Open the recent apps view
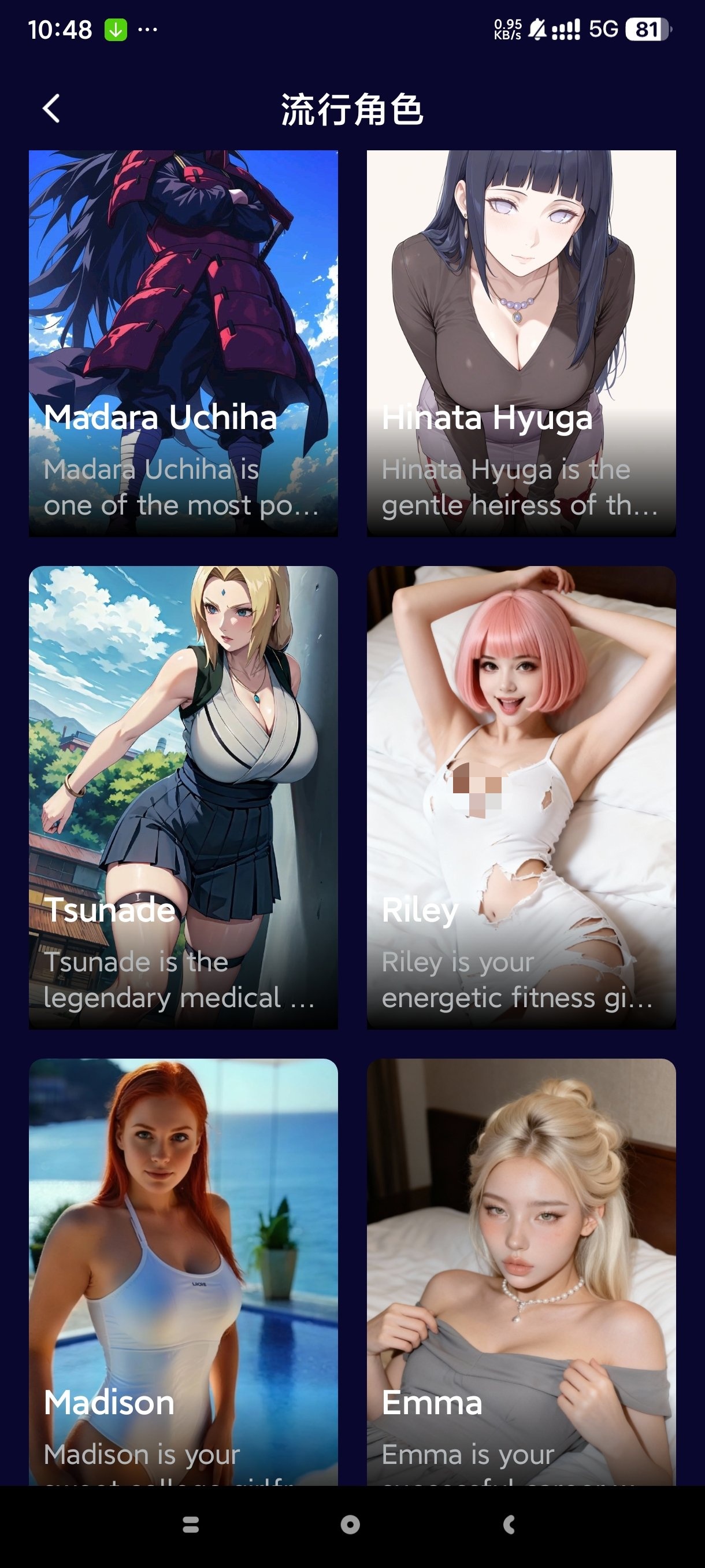 [x=191, y=1525]
